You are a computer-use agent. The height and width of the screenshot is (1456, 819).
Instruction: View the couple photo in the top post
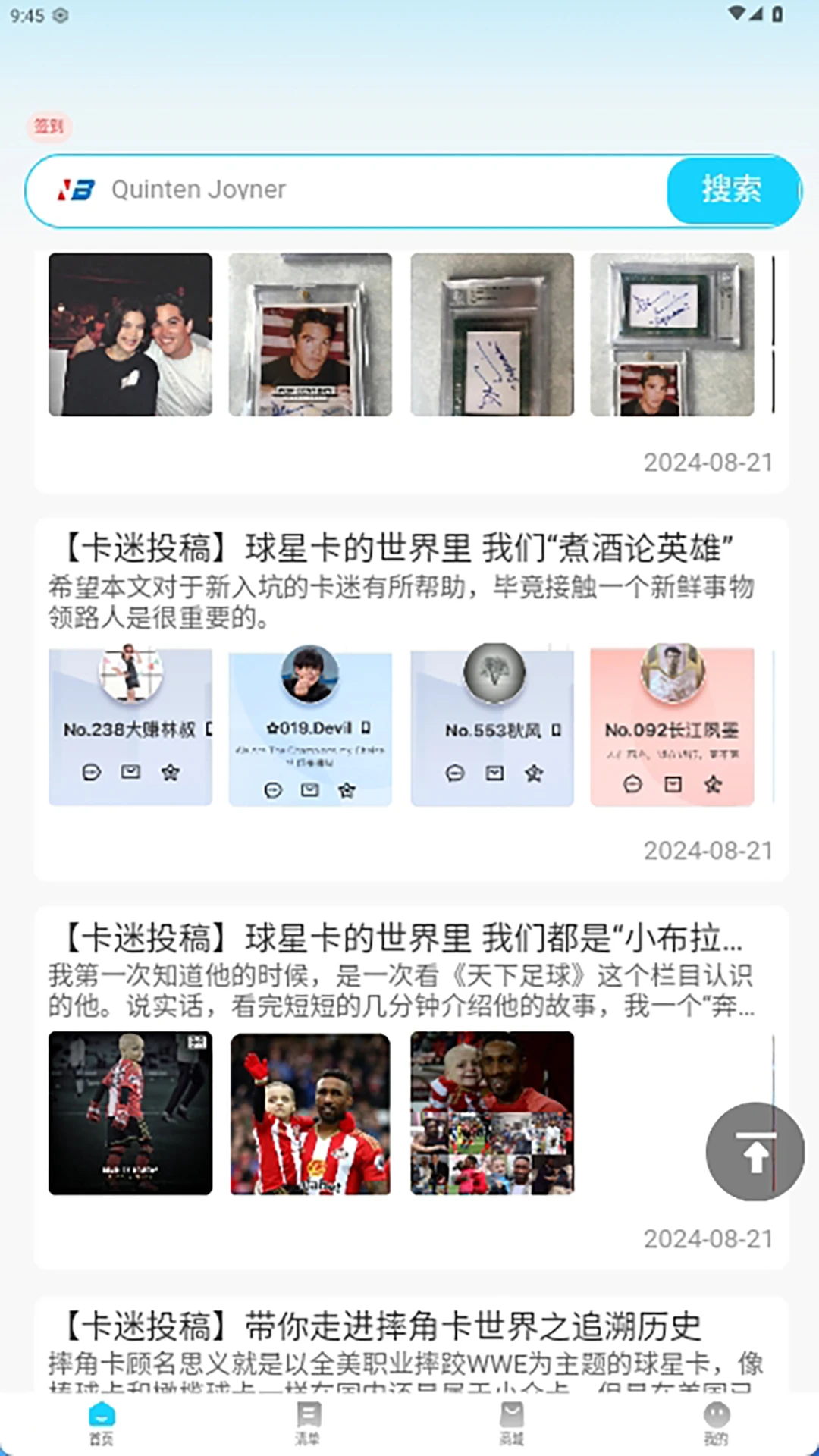(130, 334)
